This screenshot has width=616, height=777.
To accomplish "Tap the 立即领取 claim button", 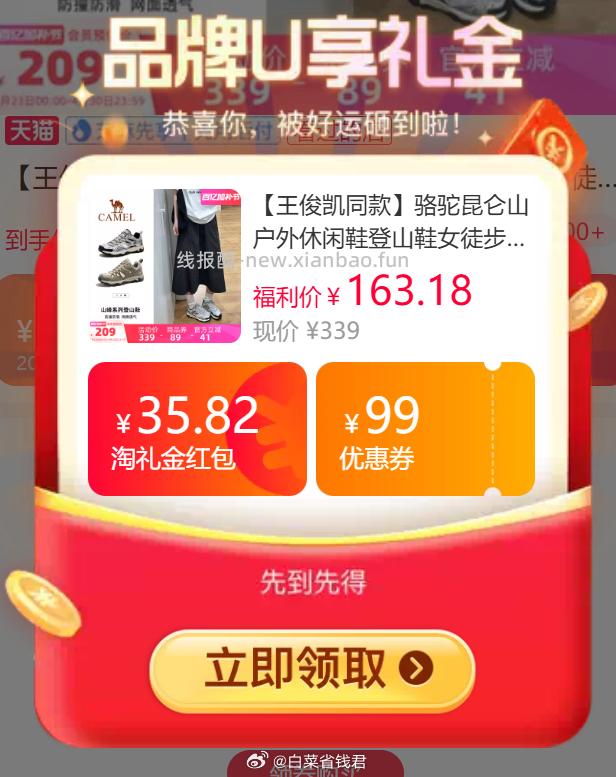I will pos(312,669).
